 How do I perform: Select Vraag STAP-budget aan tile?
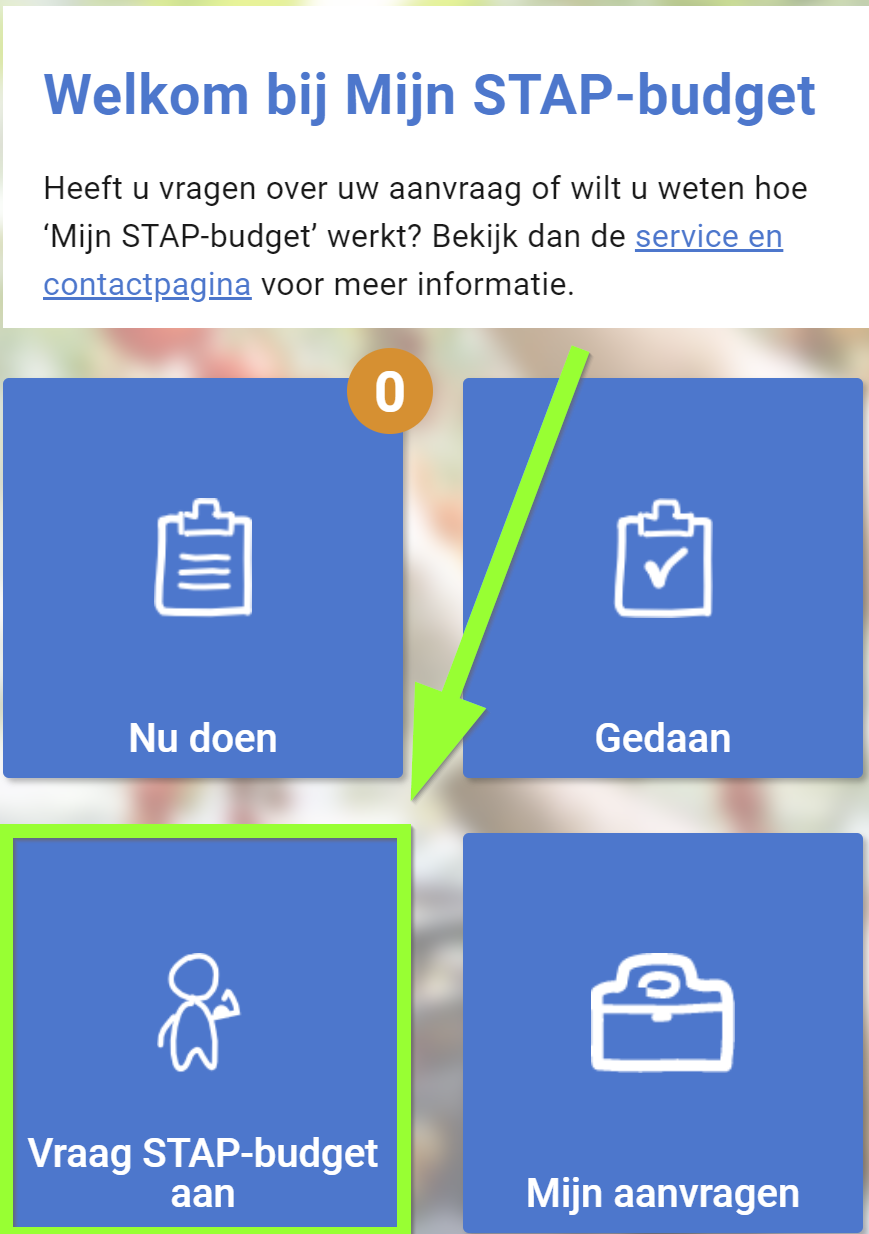coord(203,1030)
